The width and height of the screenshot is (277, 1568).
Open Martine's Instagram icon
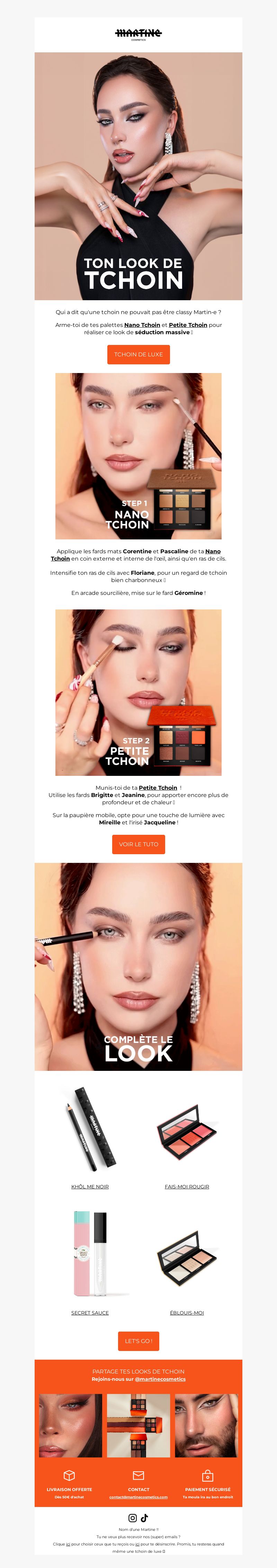point(132,1518)
